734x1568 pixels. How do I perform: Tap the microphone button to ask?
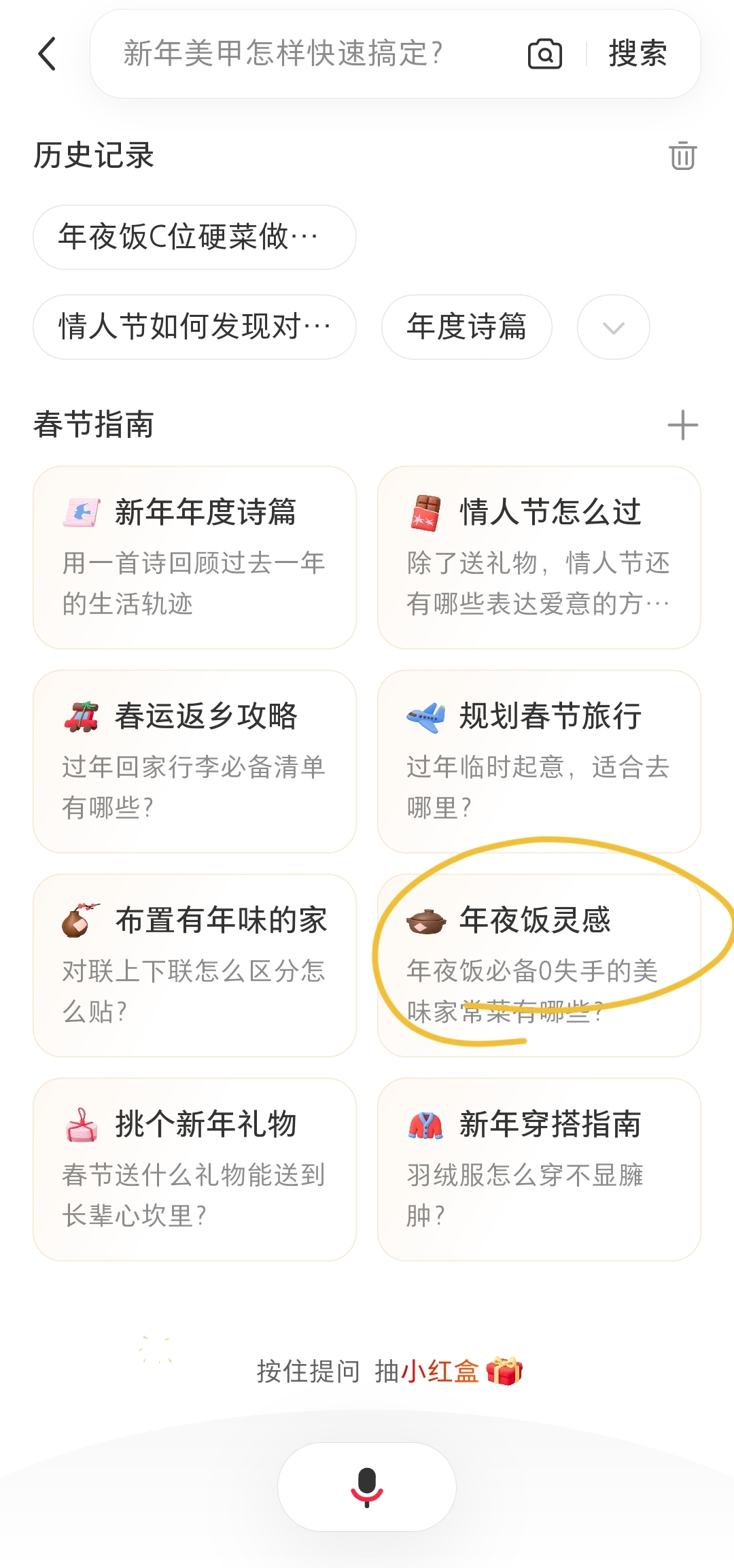point(367,1486)
